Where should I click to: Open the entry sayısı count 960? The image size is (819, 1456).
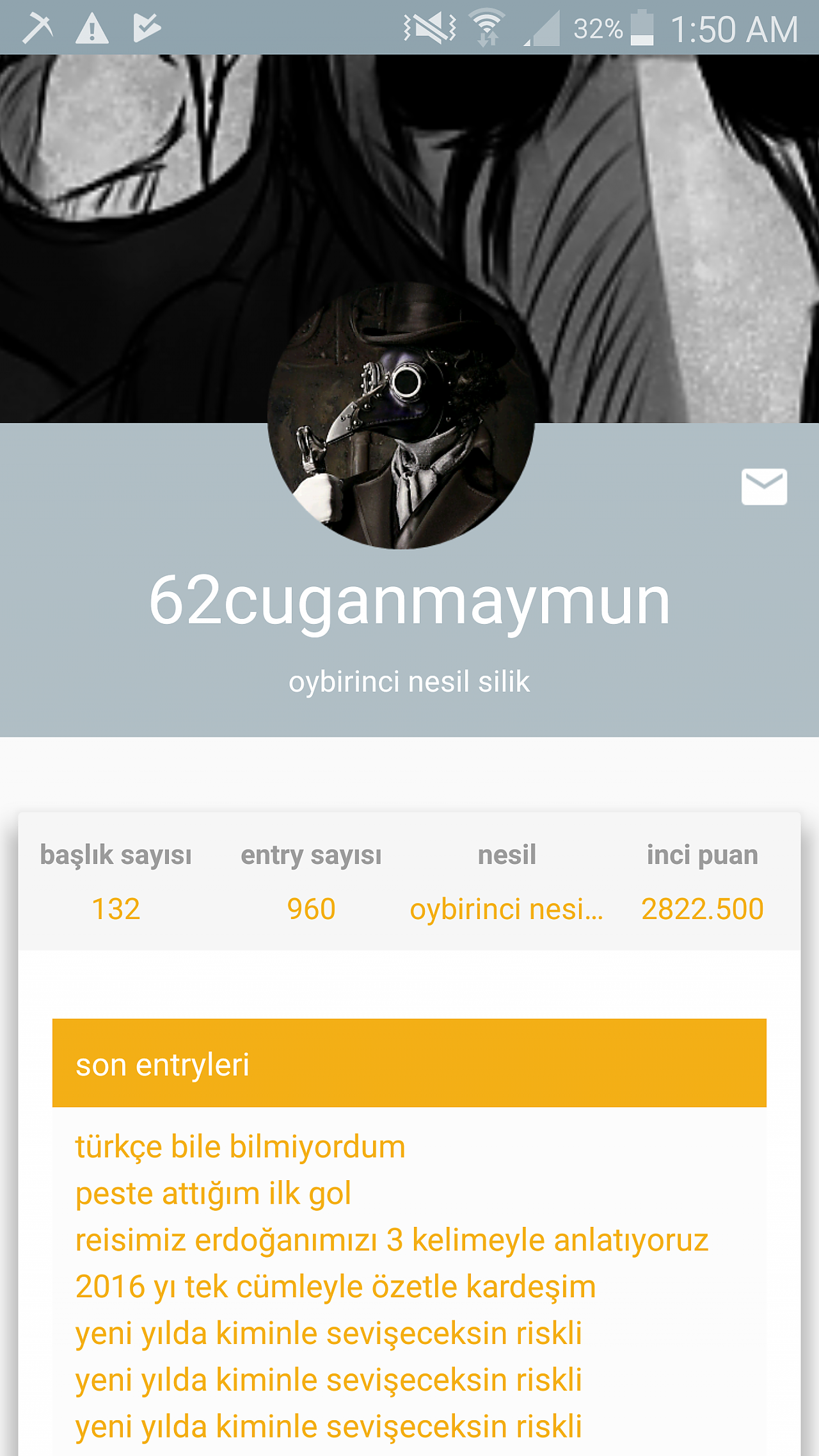(x=311, y=909)
